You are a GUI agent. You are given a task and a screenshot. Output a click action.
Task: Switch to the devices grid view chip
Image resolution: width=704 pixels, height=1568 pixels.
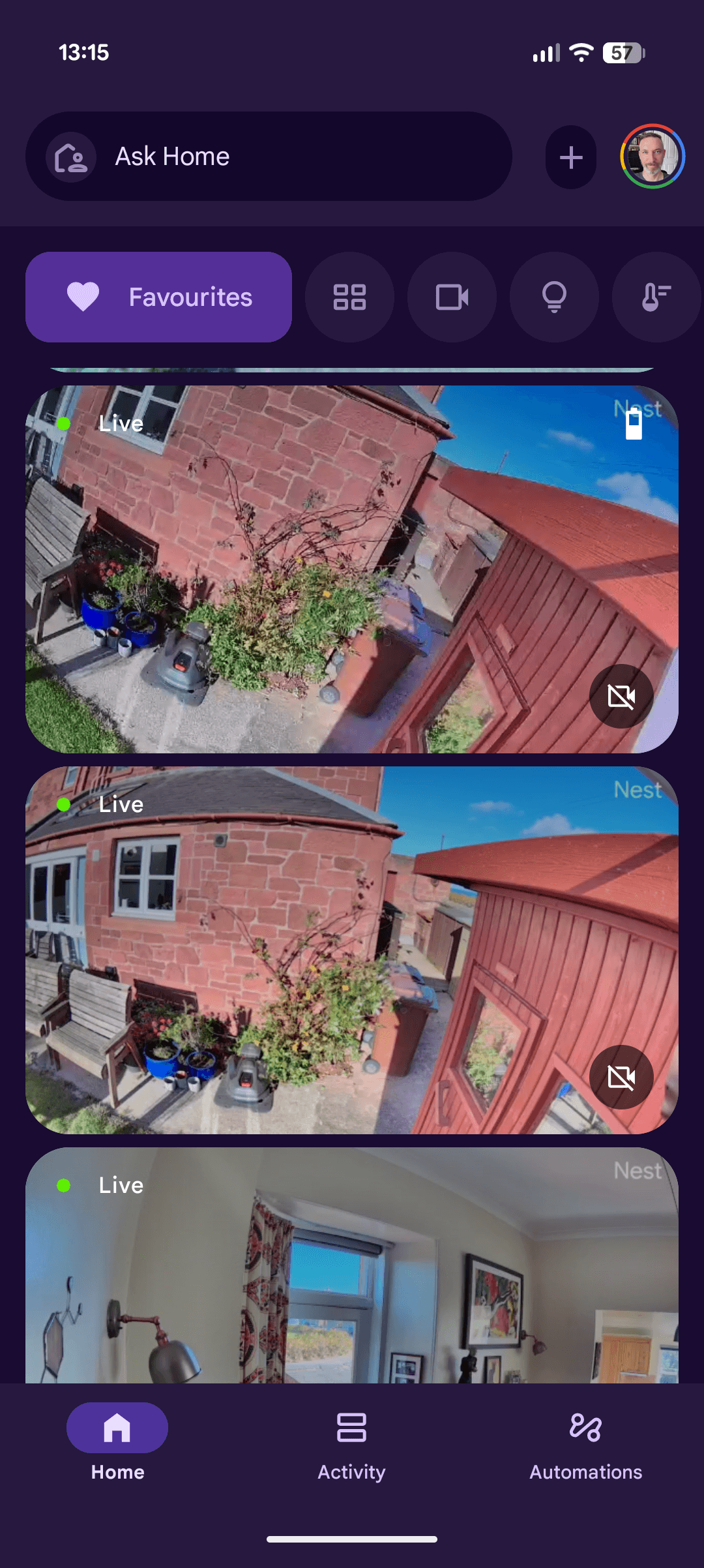tap(349, 297)
